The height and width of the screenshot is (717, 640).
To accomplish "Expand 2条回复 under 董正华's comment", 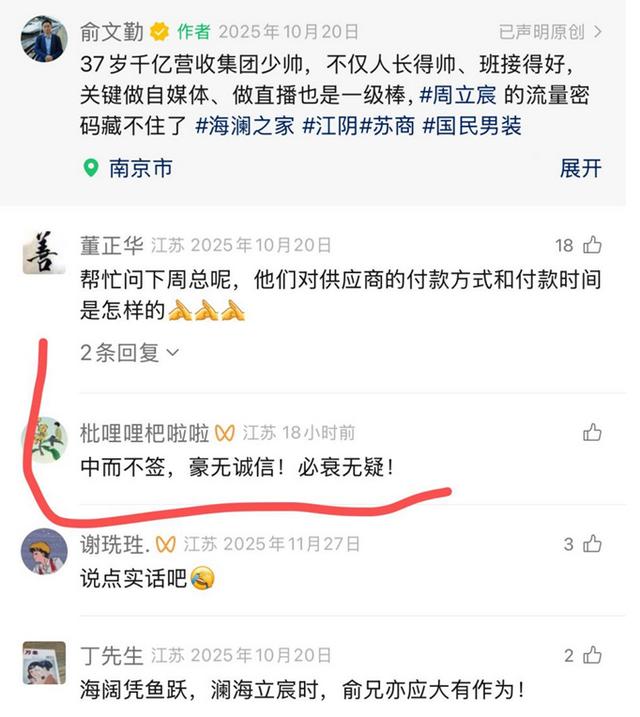I will pyautogui.click(x=130, y=352).
